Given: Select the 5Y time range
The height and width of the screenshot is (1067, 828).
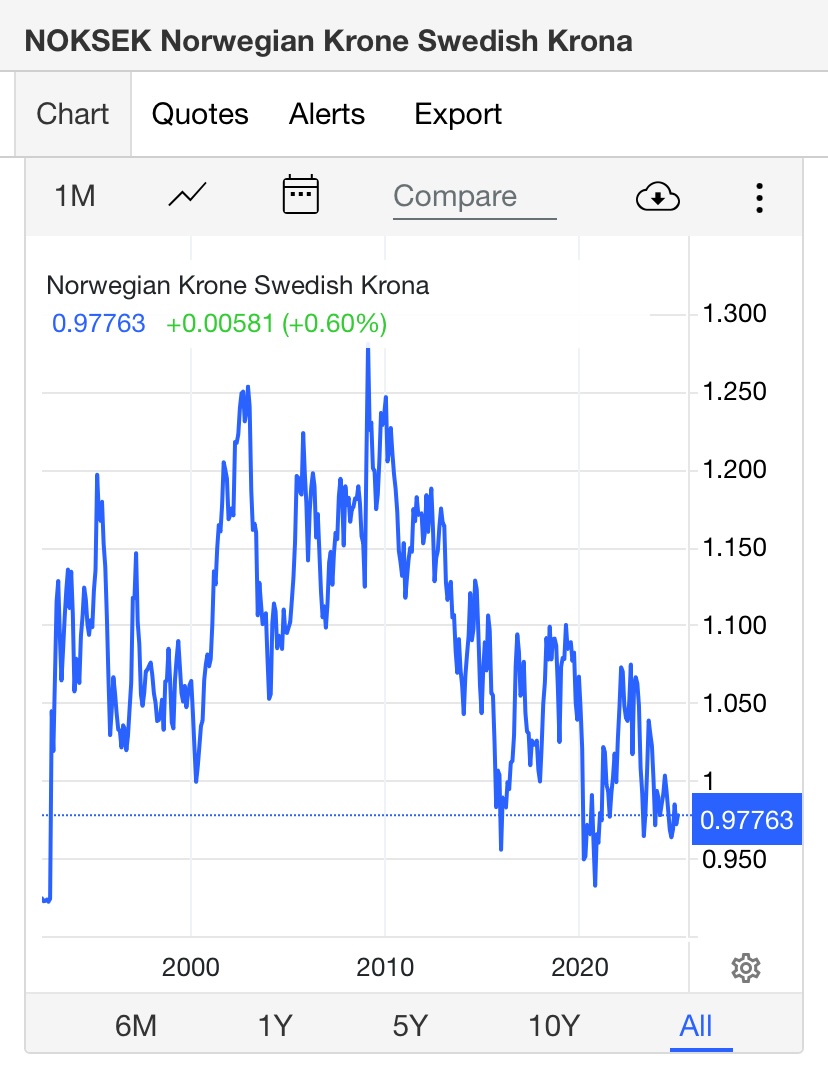Looking at the screenshot, I should click(x=410, y=1025).
